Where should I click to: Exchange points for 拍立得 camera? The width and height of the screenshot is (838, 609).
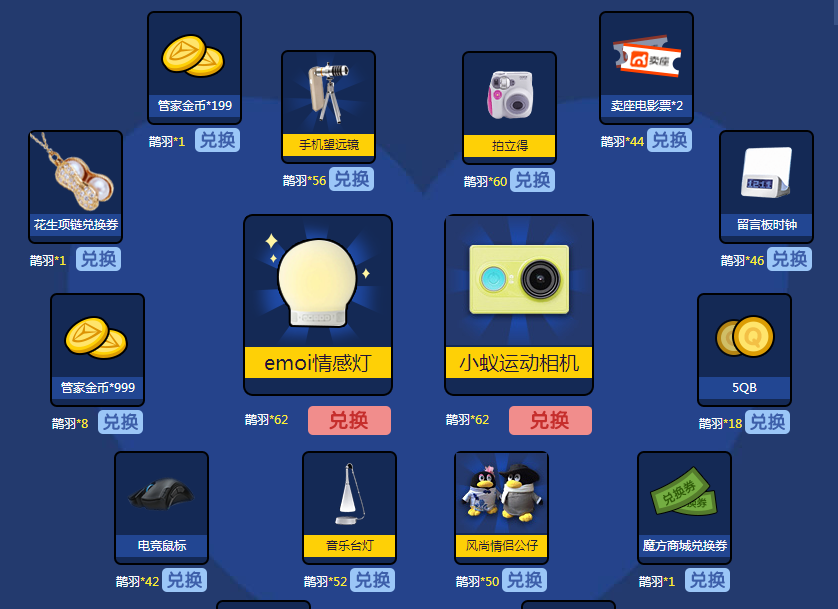pos(532,180)
